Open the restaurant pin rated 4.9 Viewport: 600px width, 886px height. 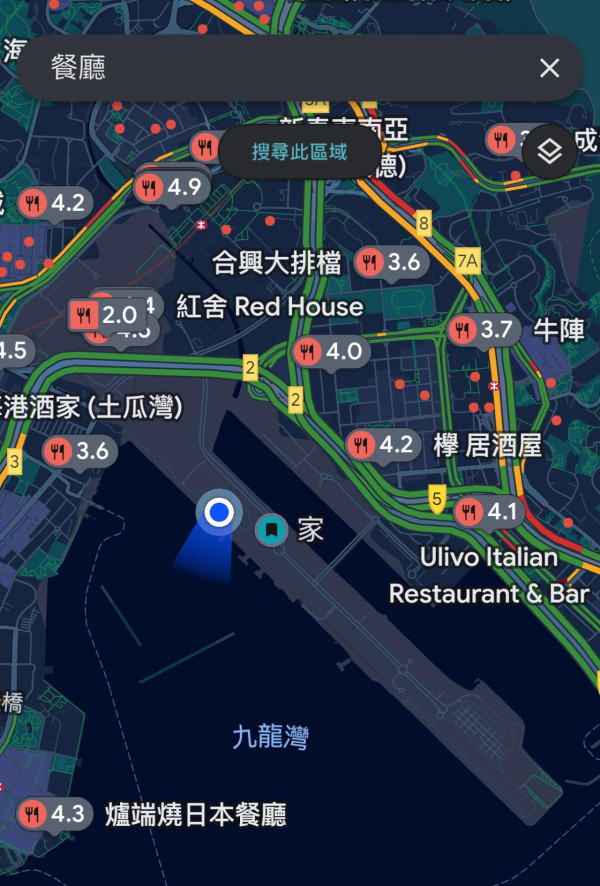tap(170, 187)
